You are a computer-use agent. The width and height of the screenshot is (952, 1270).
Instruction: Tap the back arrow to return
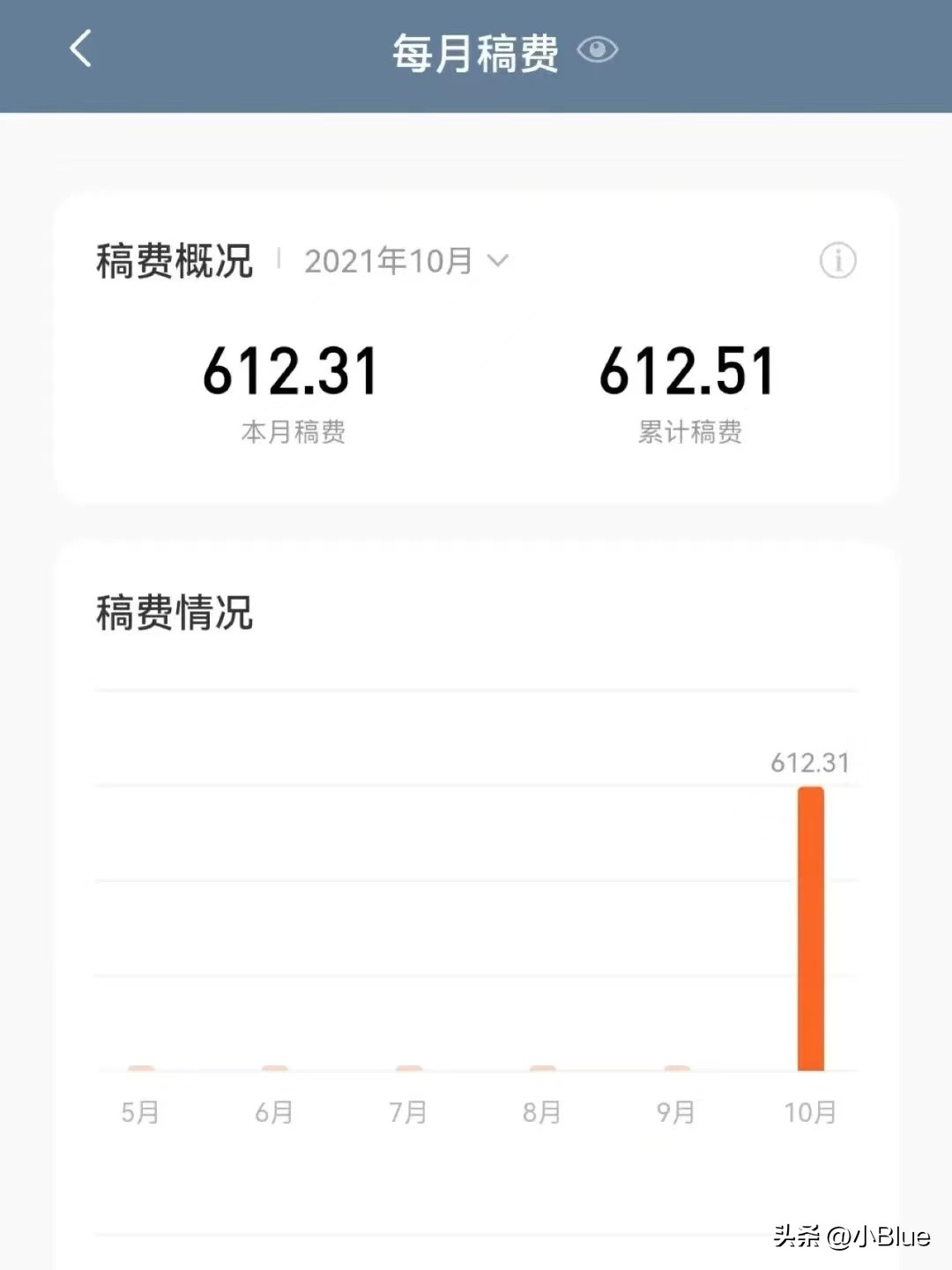click(80, 50)
